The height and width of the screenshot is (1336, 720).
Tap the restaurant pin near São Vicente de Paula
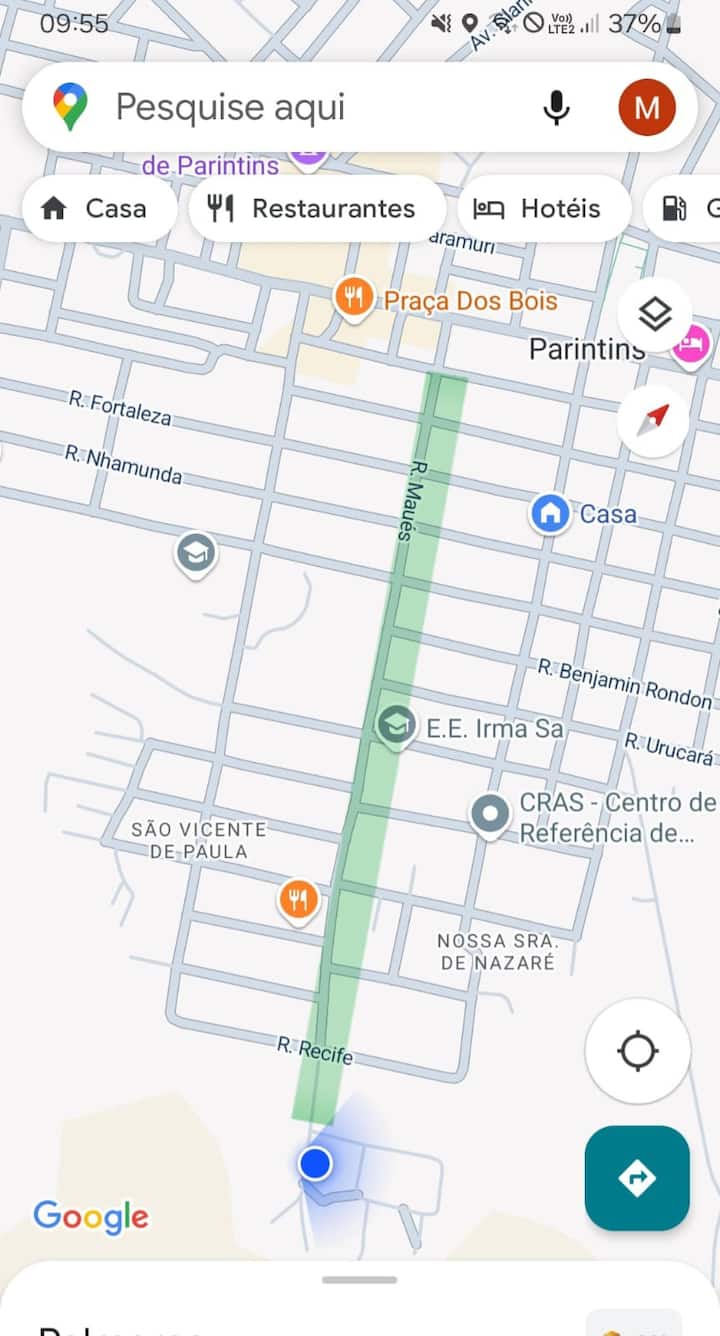tap(297, 900)
